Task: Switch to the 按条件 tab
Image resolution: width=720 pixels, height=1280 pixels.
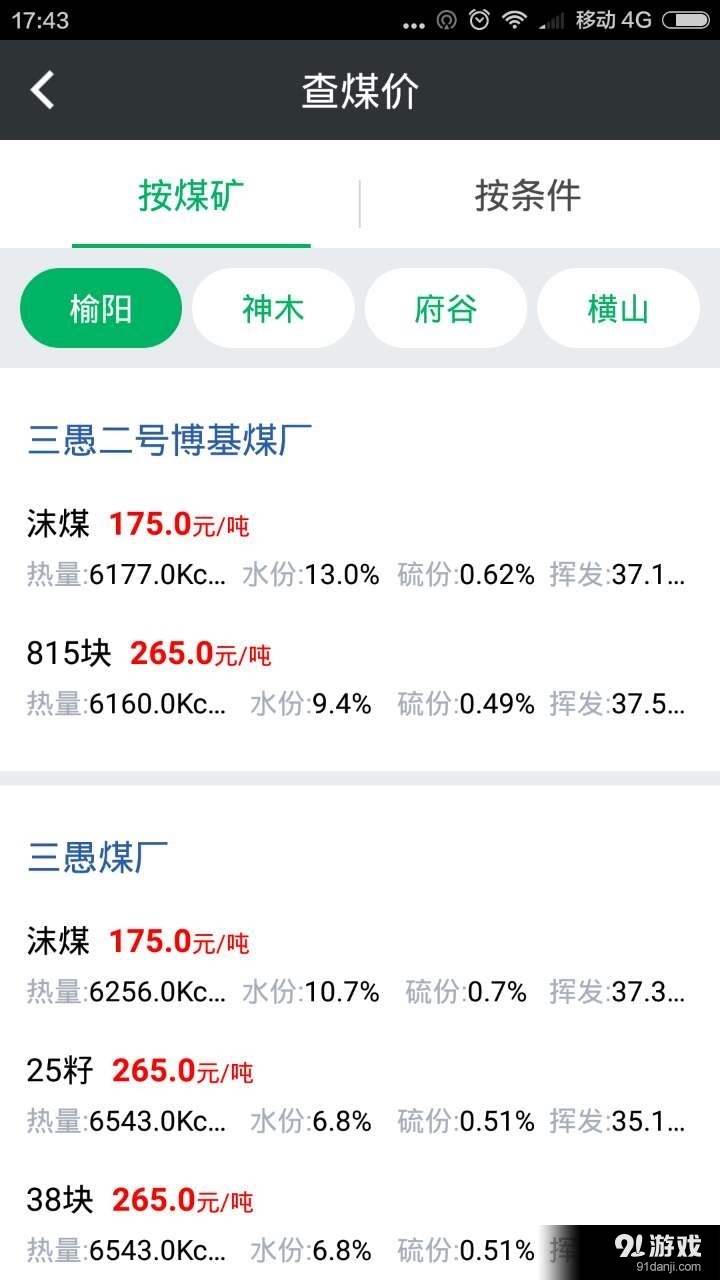Action: pyautogui.click(x=528, y=196)
